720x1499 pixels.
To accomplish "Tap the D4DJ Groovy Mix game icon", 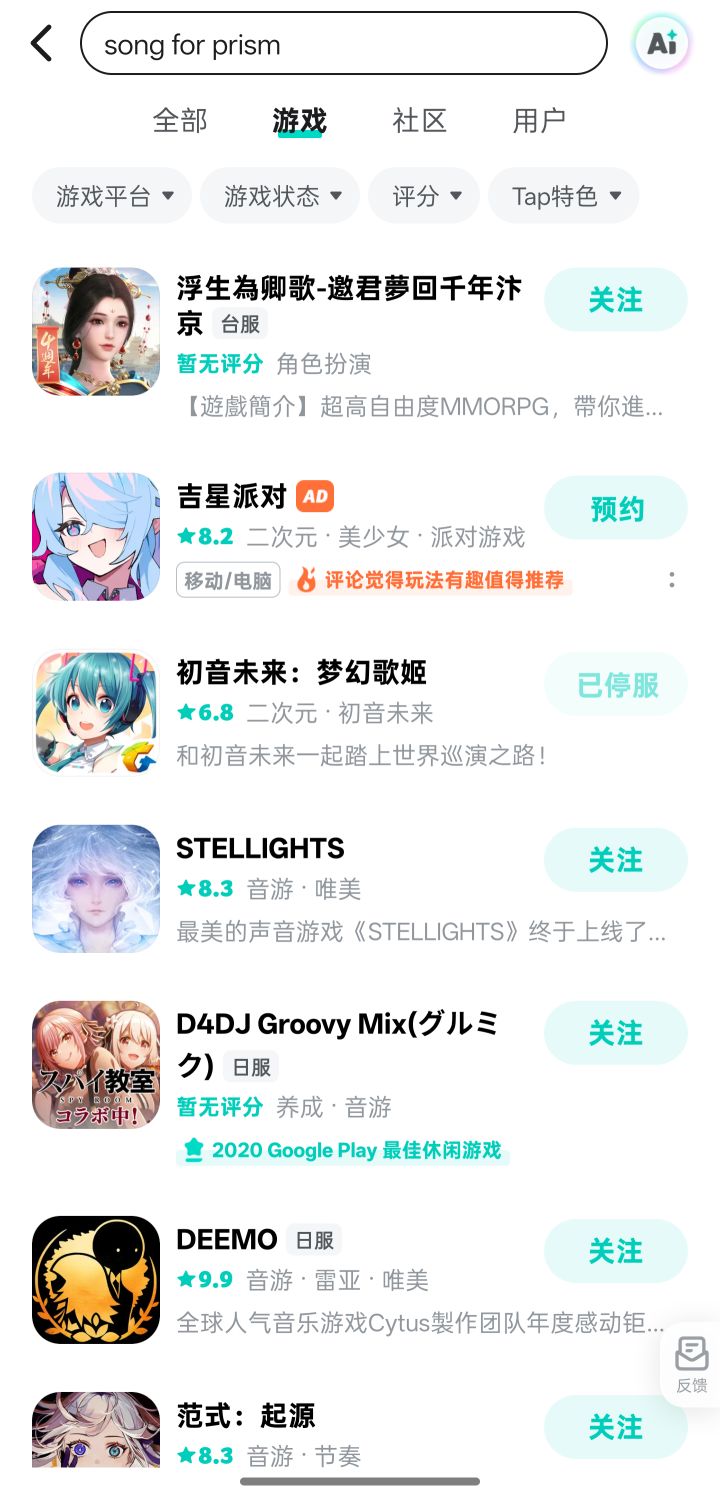I will [x=95, y=1063].
